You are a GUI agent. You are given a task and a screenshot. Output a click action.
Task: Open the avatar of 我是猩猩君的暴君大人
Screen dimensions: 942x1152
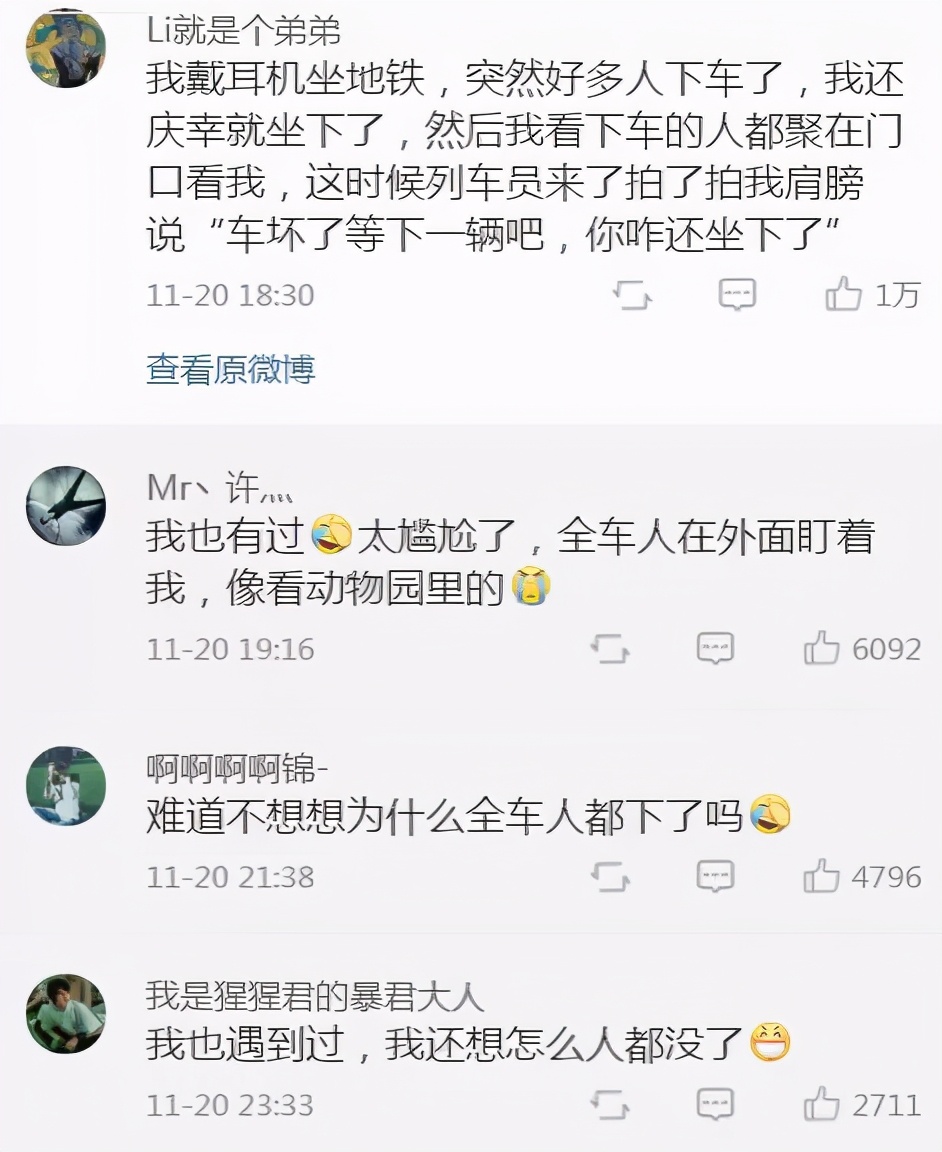(x=66, y=1014)
